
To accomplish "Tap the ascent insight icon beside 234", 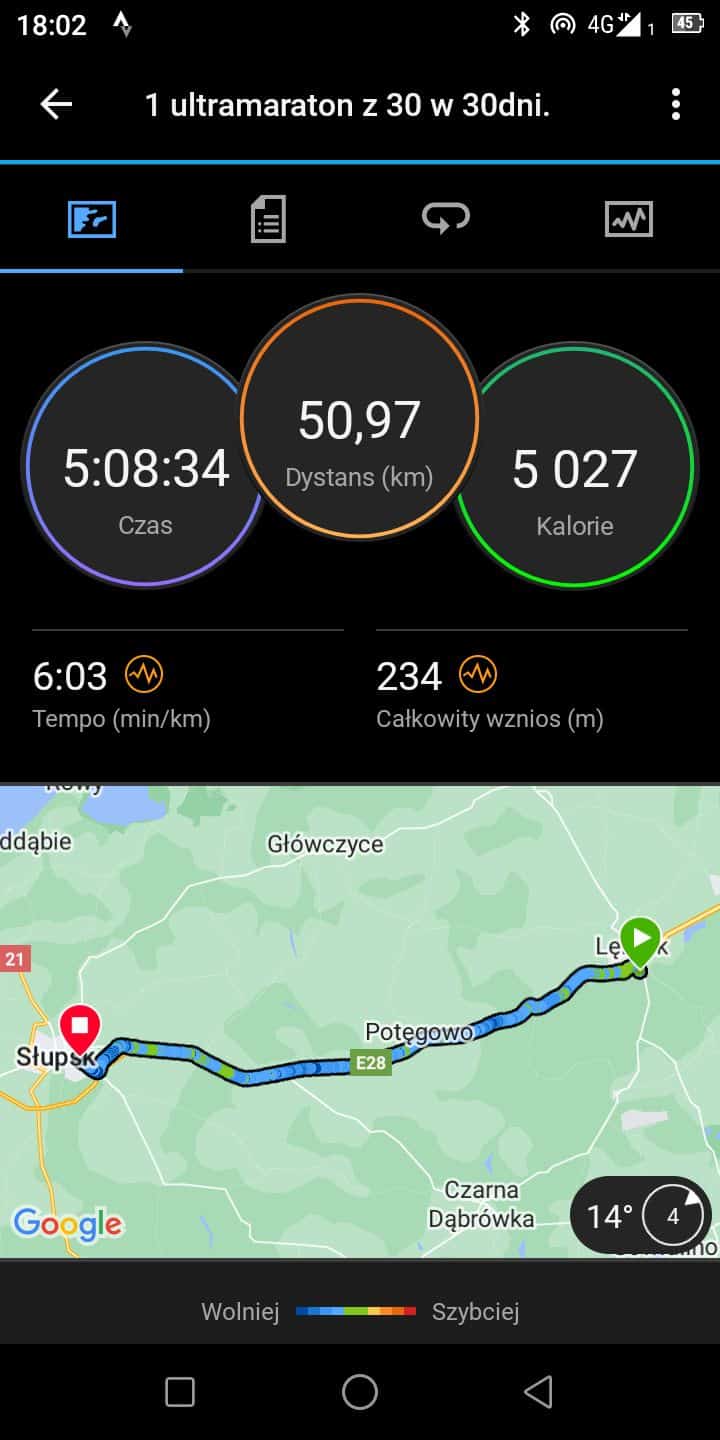I will (477, 676).
